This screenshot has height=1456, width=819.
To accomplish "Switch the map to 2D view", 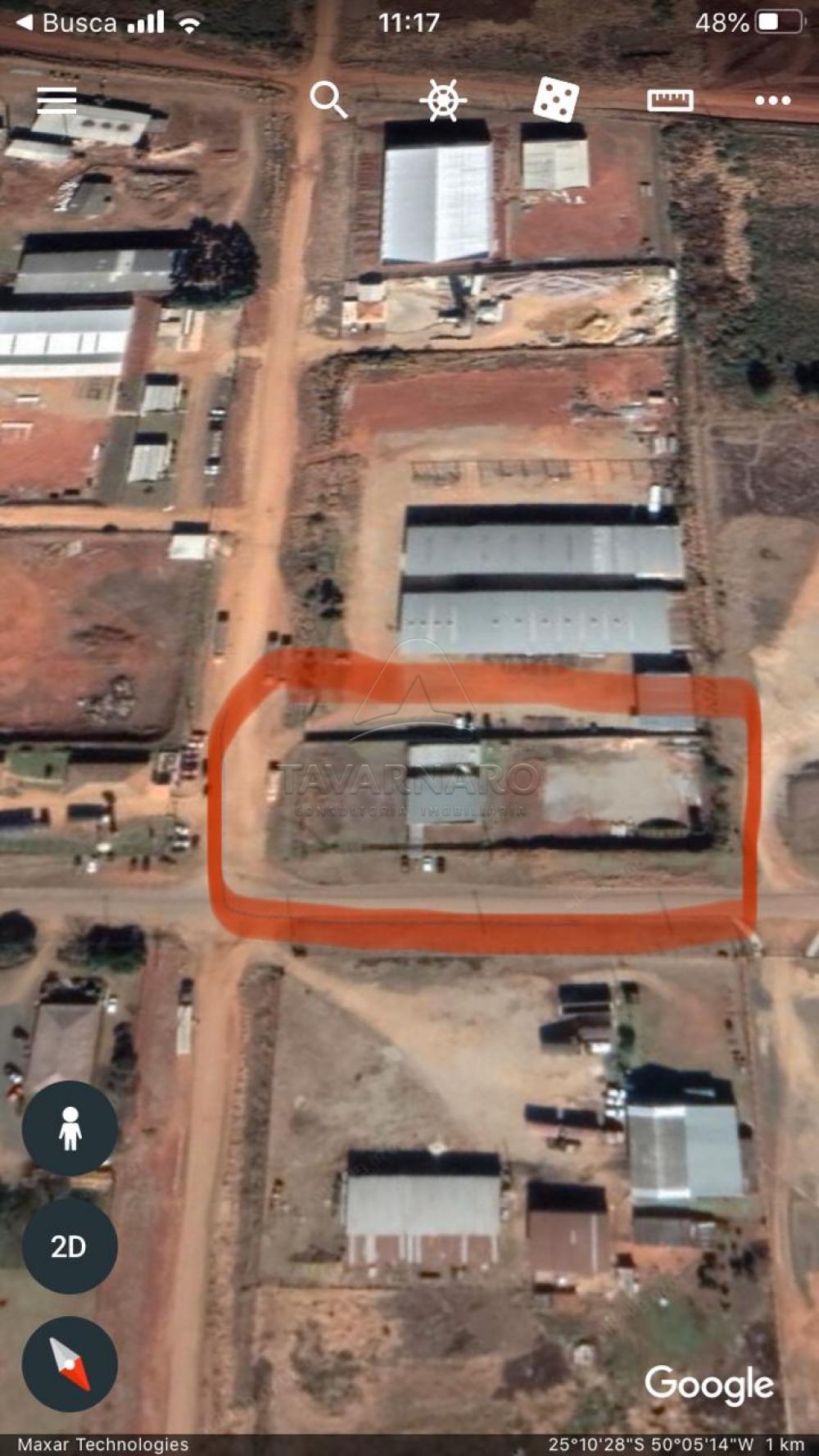I will click(x=70, y=1246).
